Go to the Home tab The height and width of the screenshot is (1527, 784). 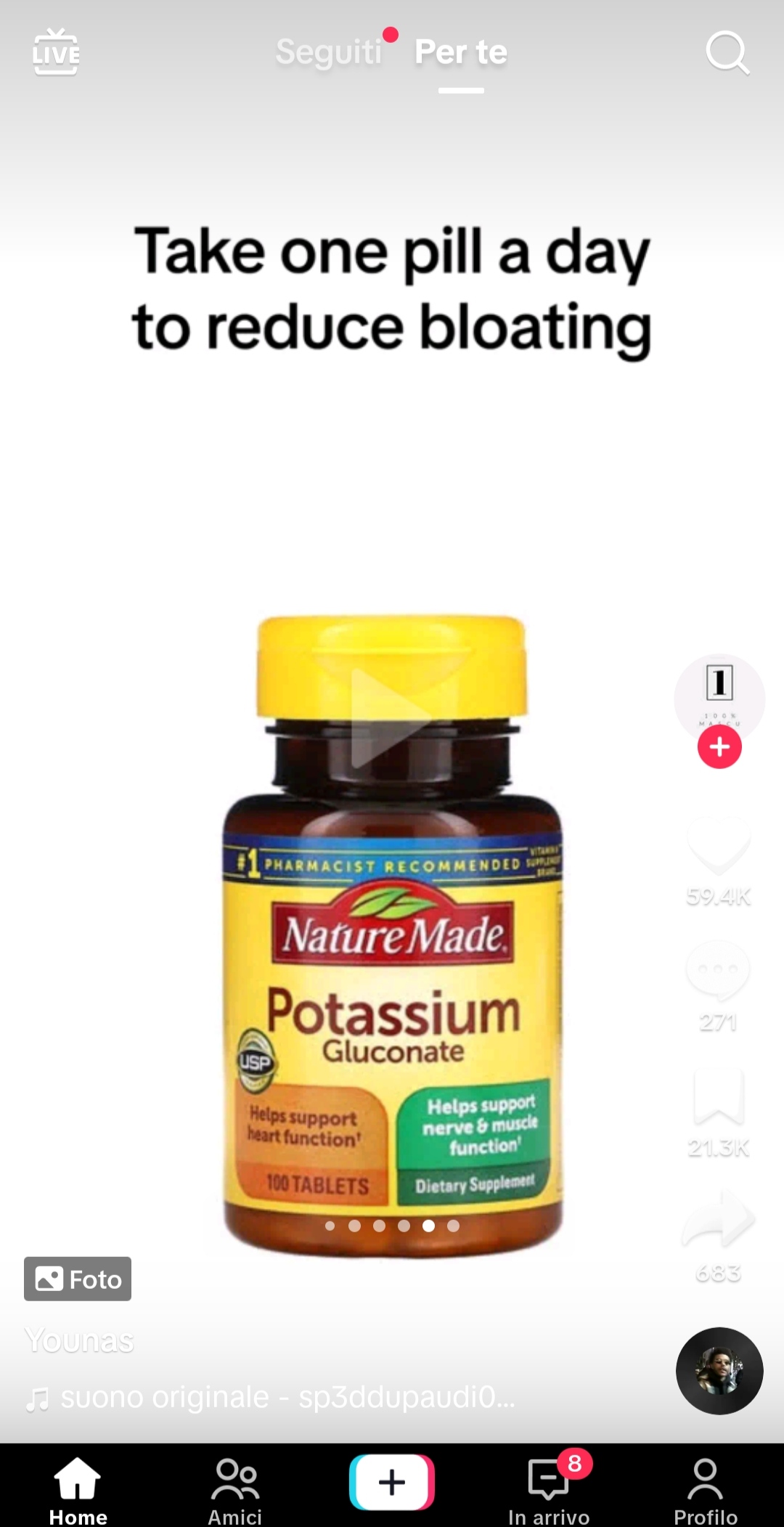click(x=78, y=1490)
